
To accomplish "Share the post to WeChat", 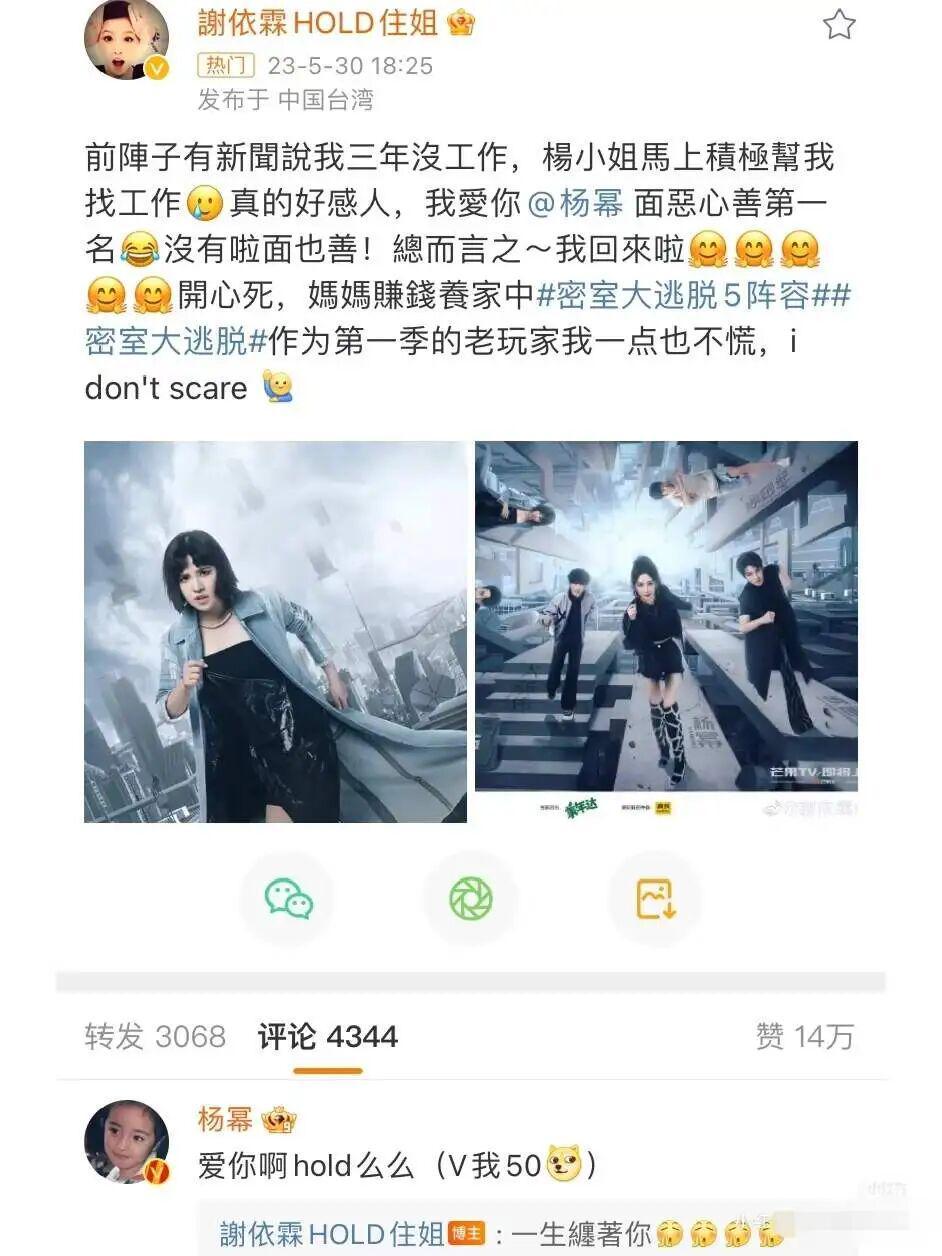I will pyautogui.click(x=288, y=898).
